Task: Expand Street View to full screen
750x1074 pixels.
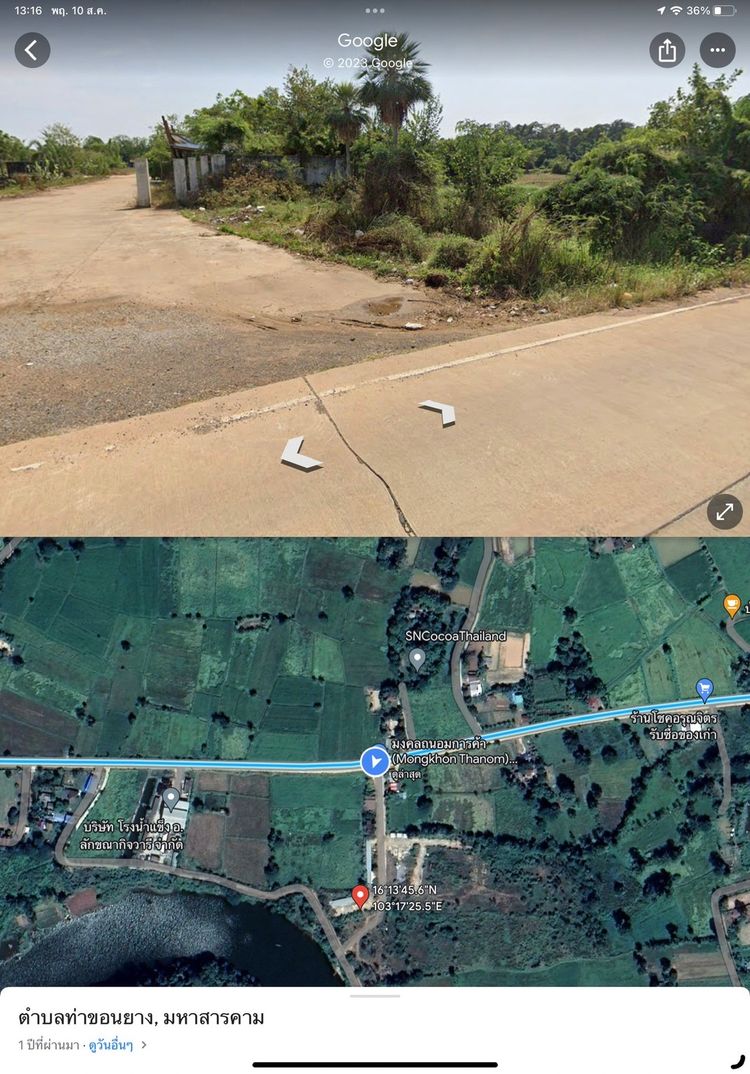Action: [x=724, y=512]
